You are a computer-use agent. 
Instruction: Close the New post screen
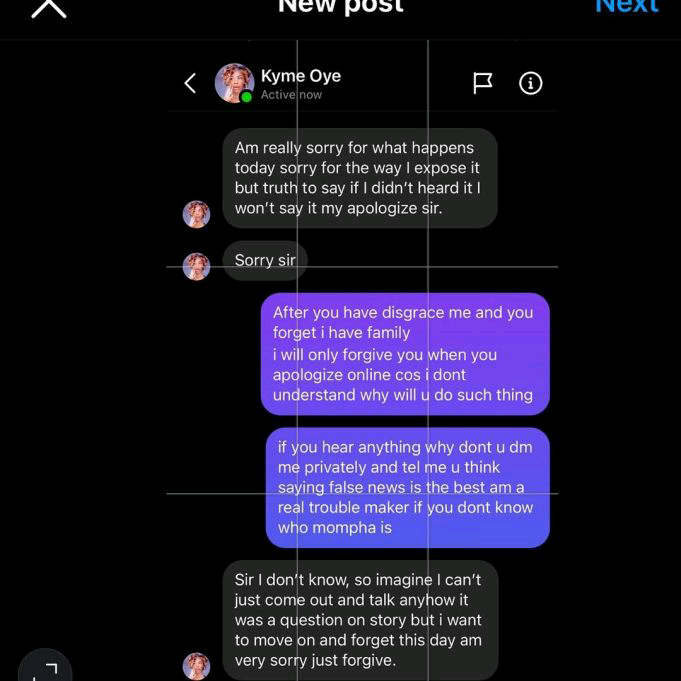point(48,8)
